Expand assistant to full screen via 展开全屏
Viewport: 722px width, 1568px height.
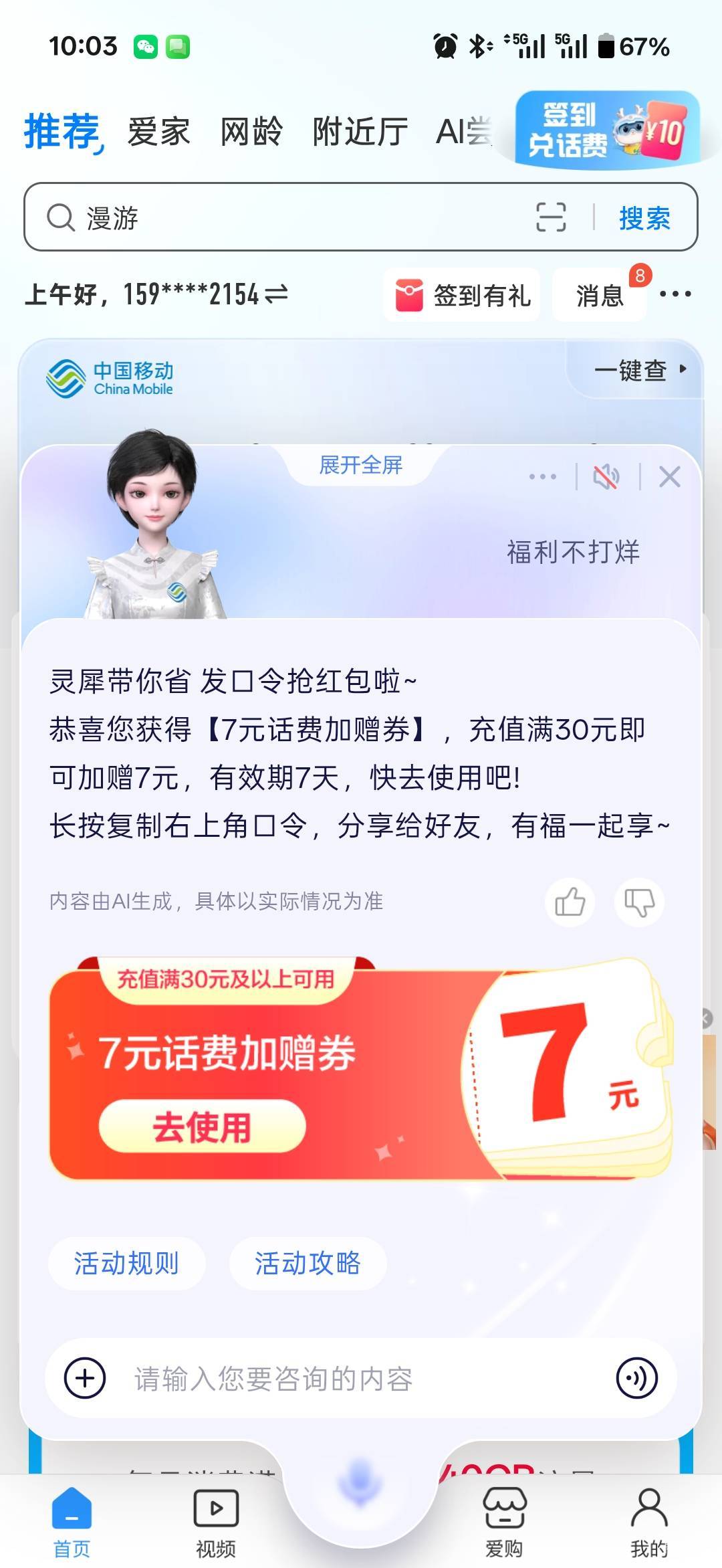tap(361, 465)
